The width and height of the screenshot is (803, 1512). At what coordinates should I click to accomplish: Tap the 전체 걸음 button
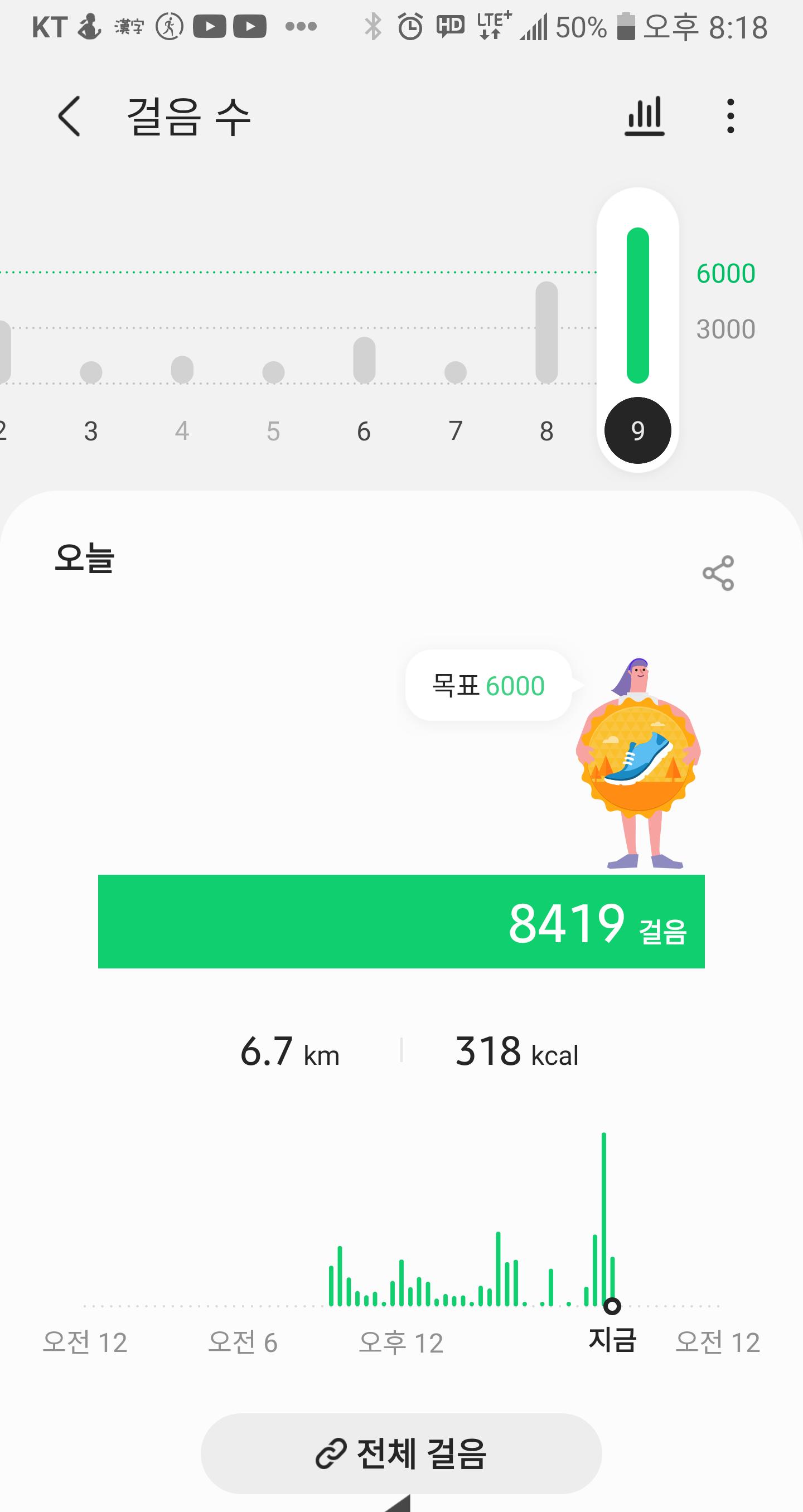pos(401,1453)
